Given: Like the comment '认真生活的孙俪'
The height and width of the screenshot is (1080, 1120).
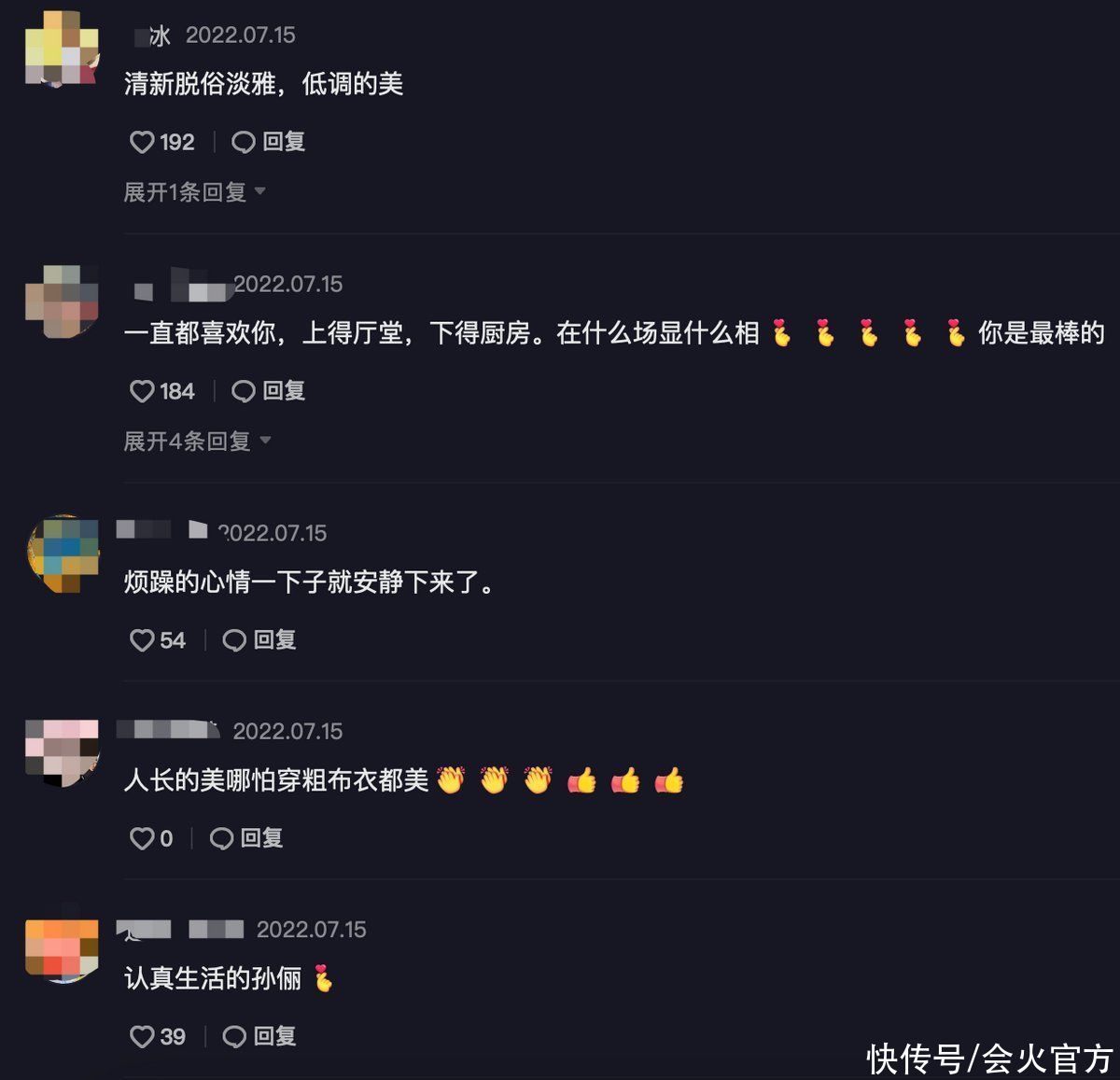Looking at the screenshot, I should pyautogui.click(x=142, y=1036).
